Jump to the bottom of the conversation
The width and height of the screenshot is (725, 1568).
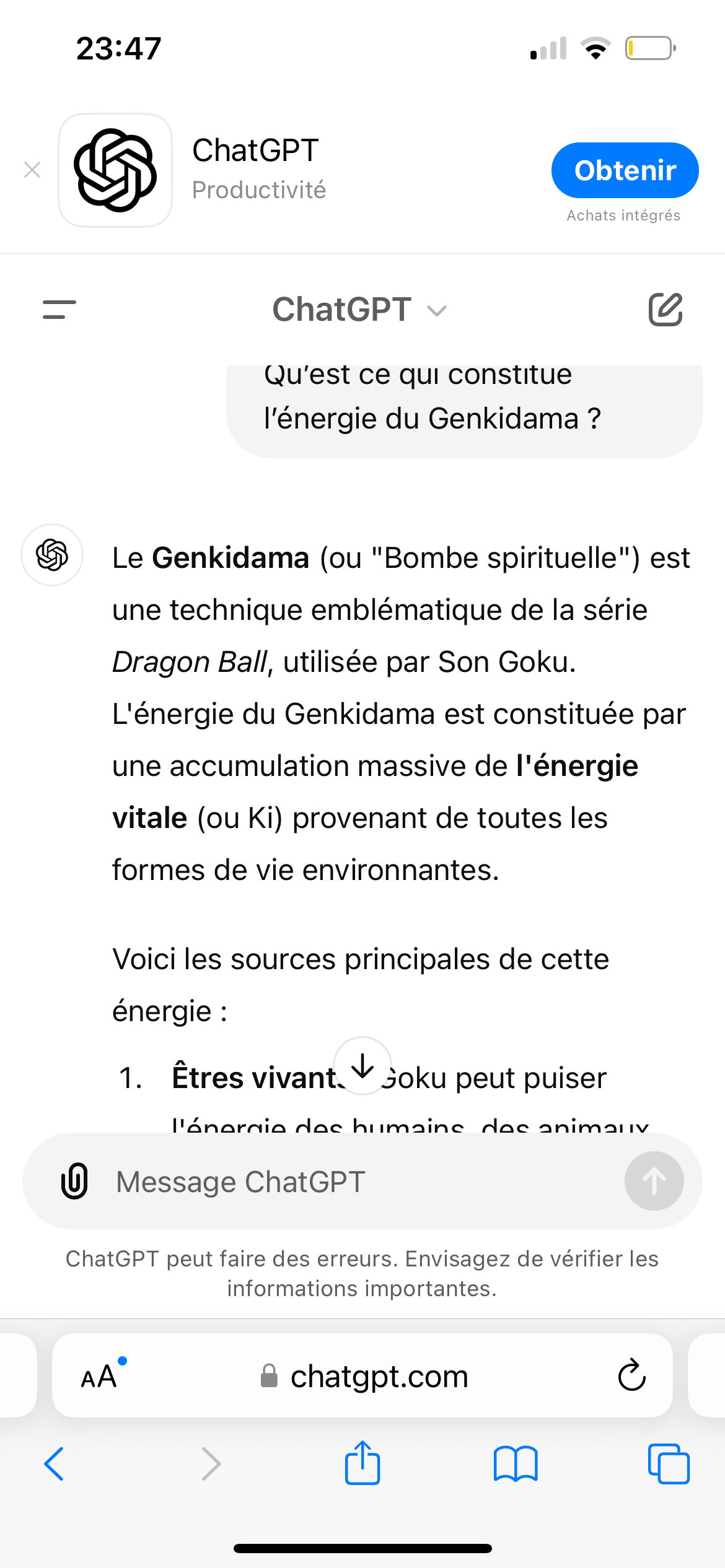[x=362, y=1066]
